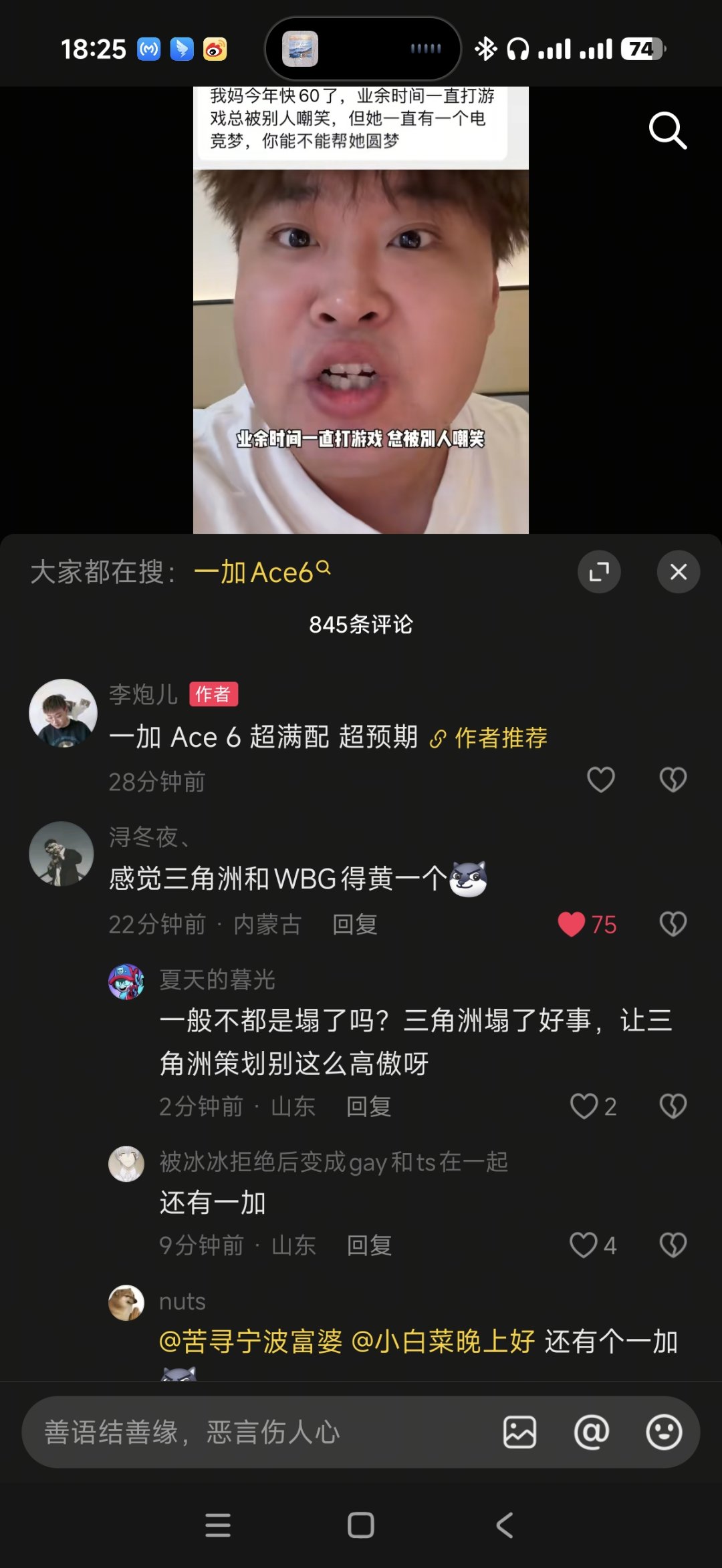This screenshot has width=722, height=1568.
Task: Close the comment panel with X
Action: coord(678,572)
